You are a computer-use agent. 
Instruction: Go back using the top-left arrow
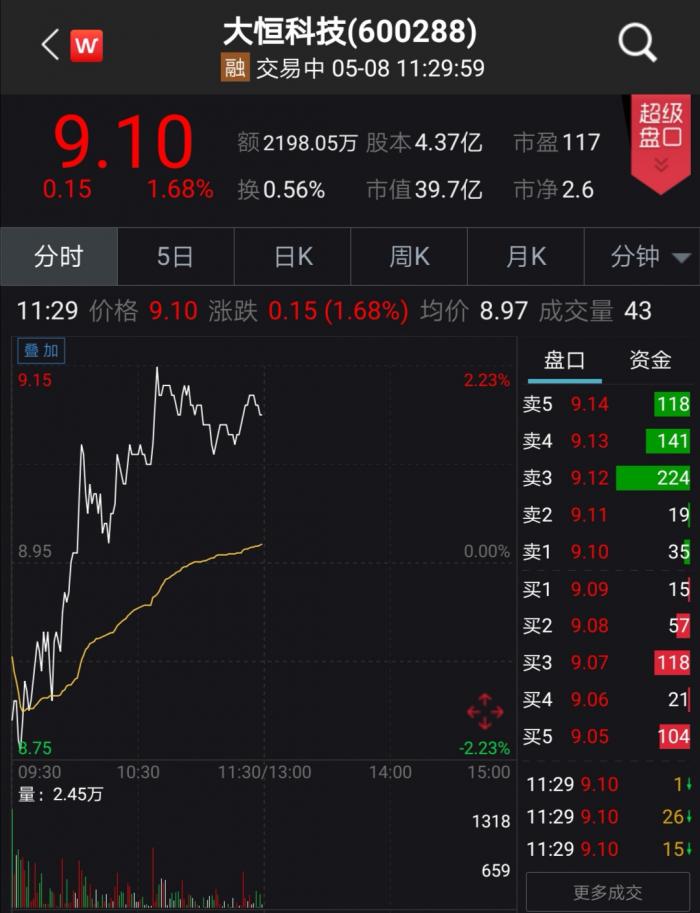coord(50,45)
